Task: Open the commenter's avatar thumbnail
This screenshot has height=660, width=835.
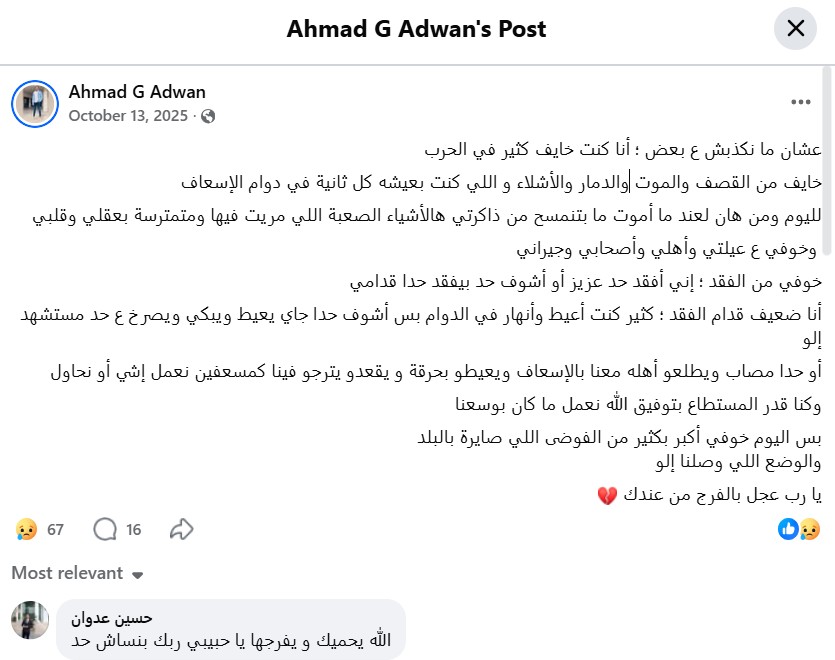Action: coord(30,620)
